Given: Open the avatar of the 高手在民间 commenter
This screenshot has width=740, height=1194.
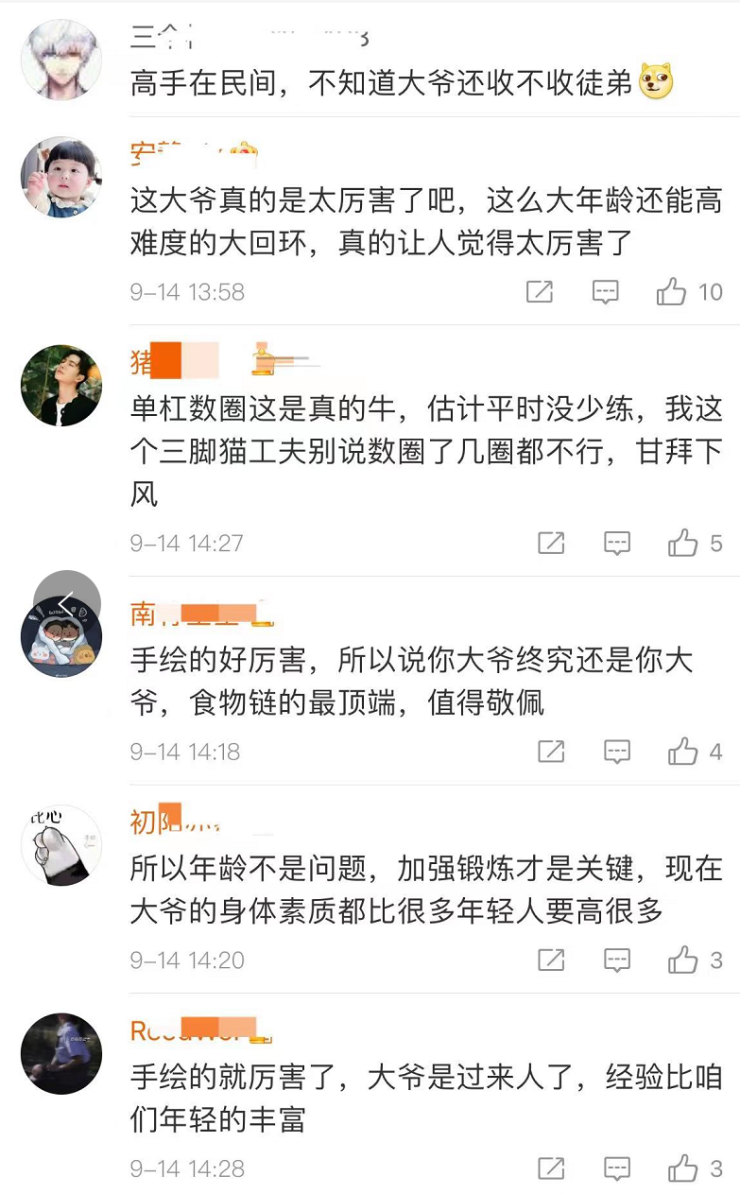Looking at the screenshot, I should tap(61, 59).
